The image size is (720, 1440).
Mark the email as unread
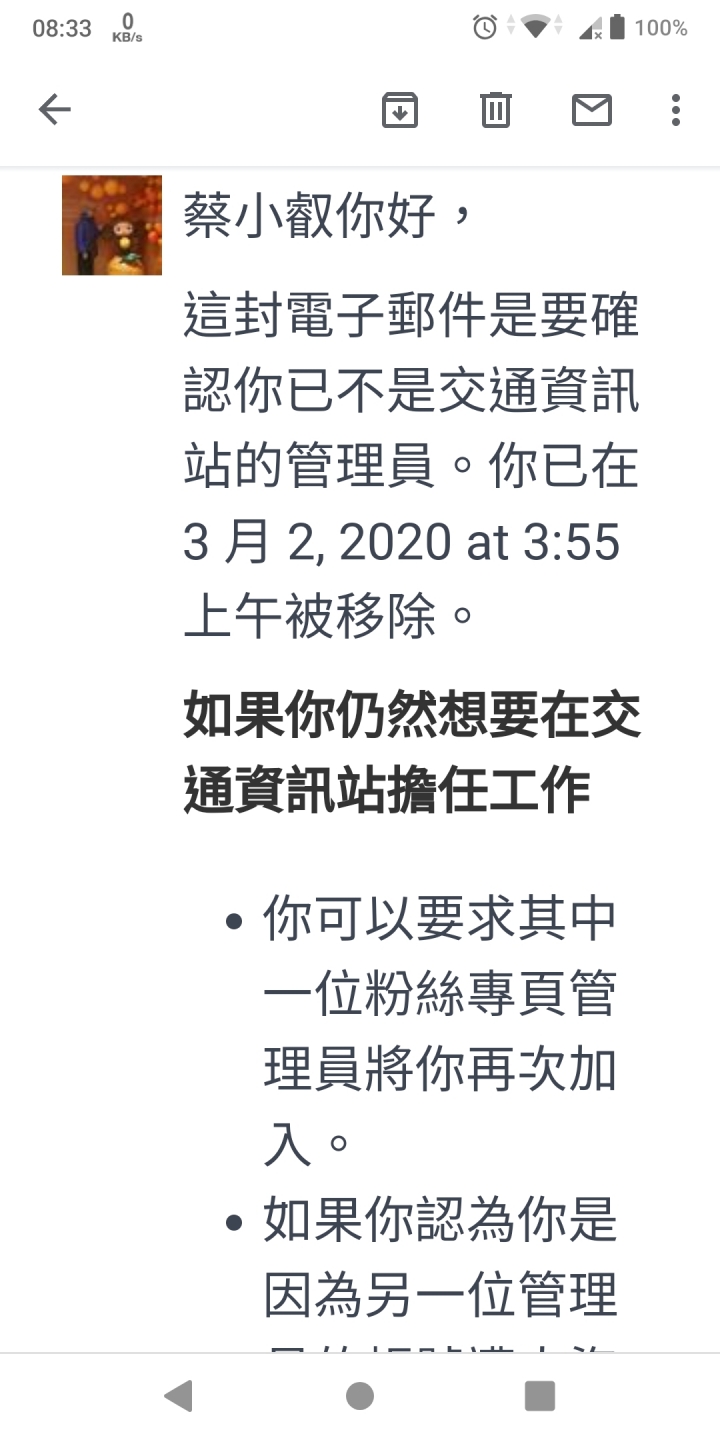591,110
